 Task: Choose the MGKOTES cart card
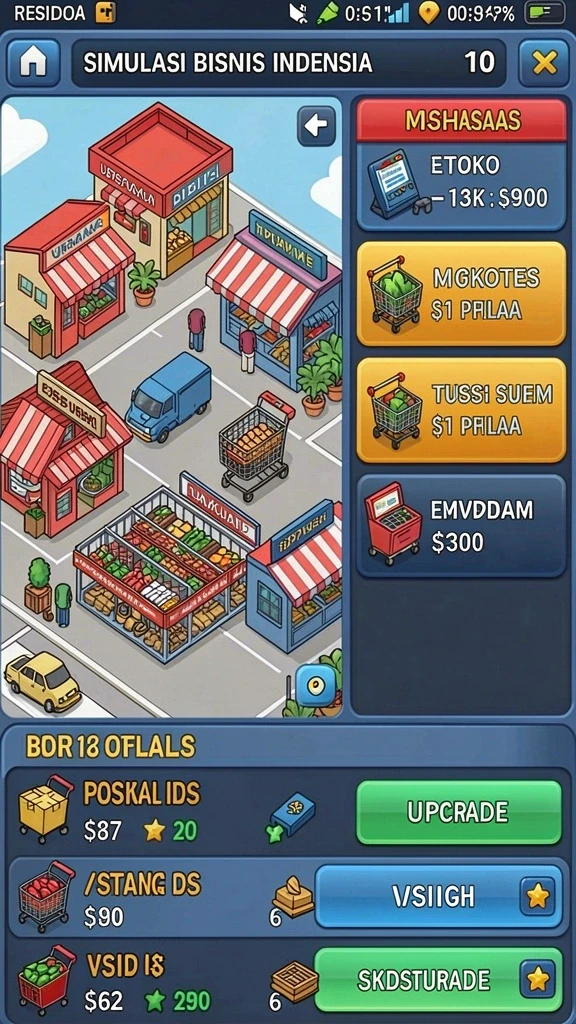tap(461, 293)
